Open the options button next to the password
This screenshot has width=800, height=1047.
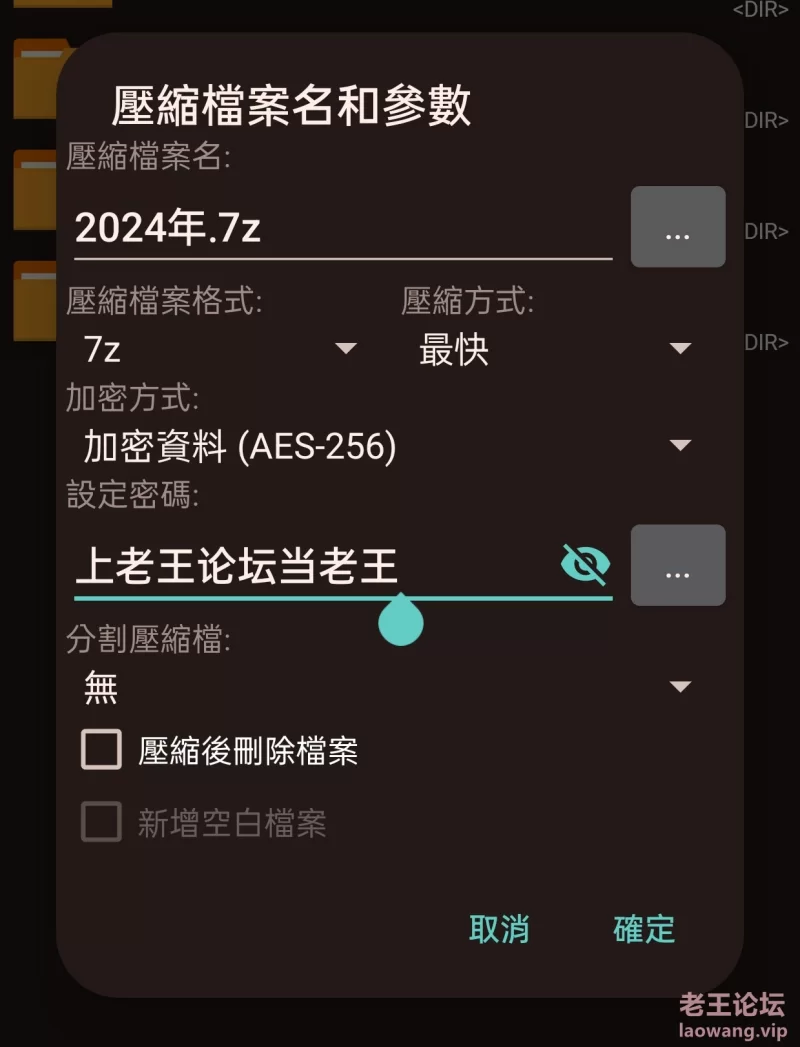677,565
